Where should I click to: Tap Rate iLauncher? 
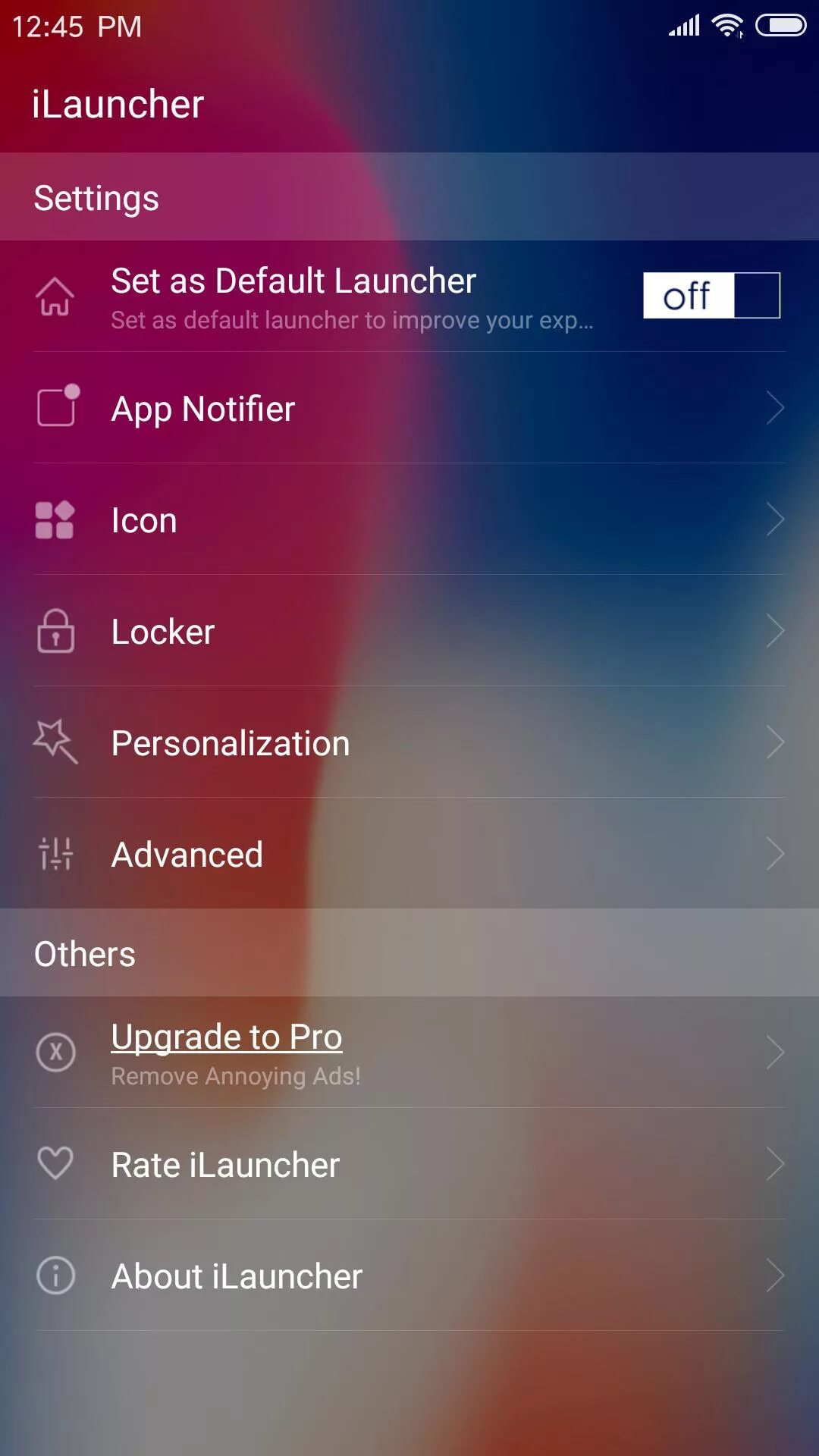(409, 1164)
